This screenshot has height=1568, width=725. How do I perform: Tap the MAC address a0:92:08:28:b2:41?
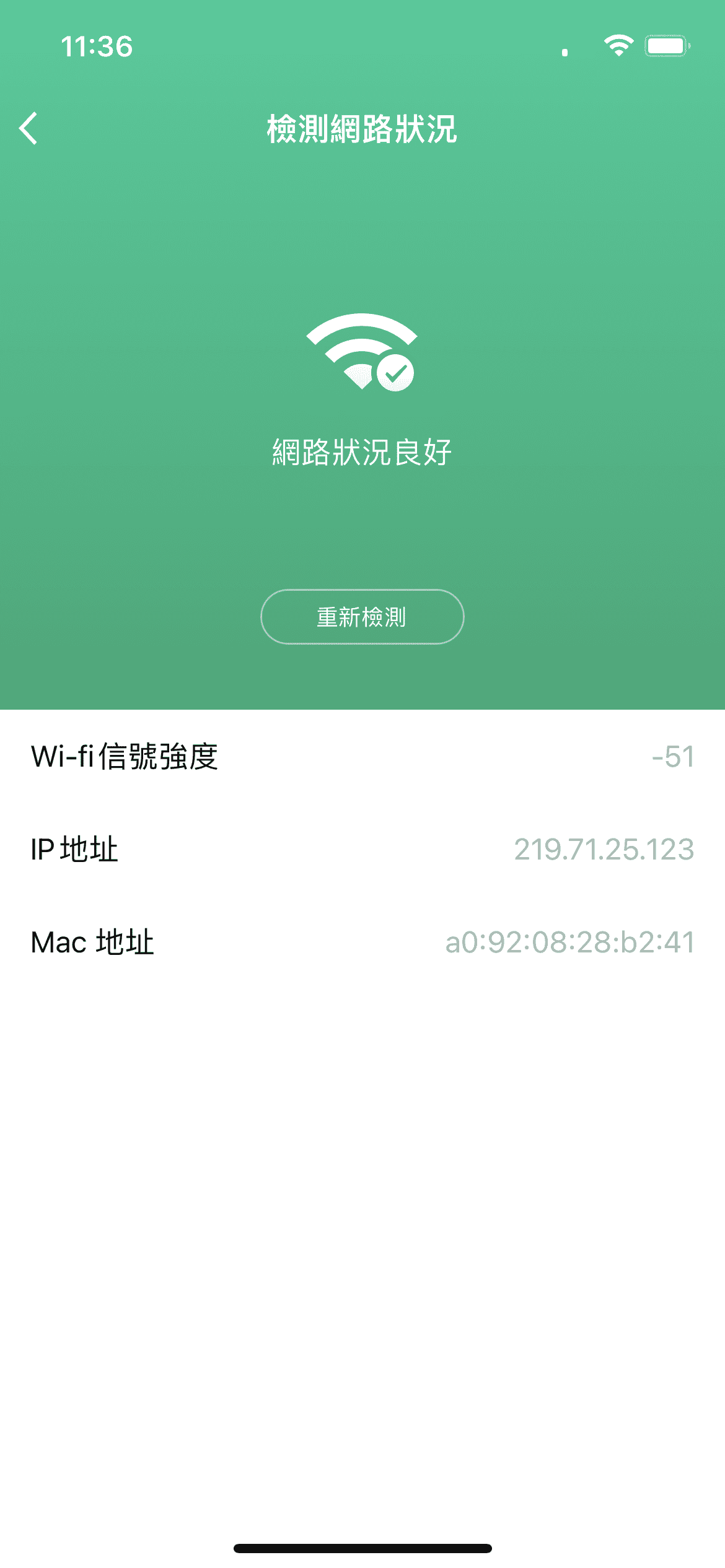point(569,942)
